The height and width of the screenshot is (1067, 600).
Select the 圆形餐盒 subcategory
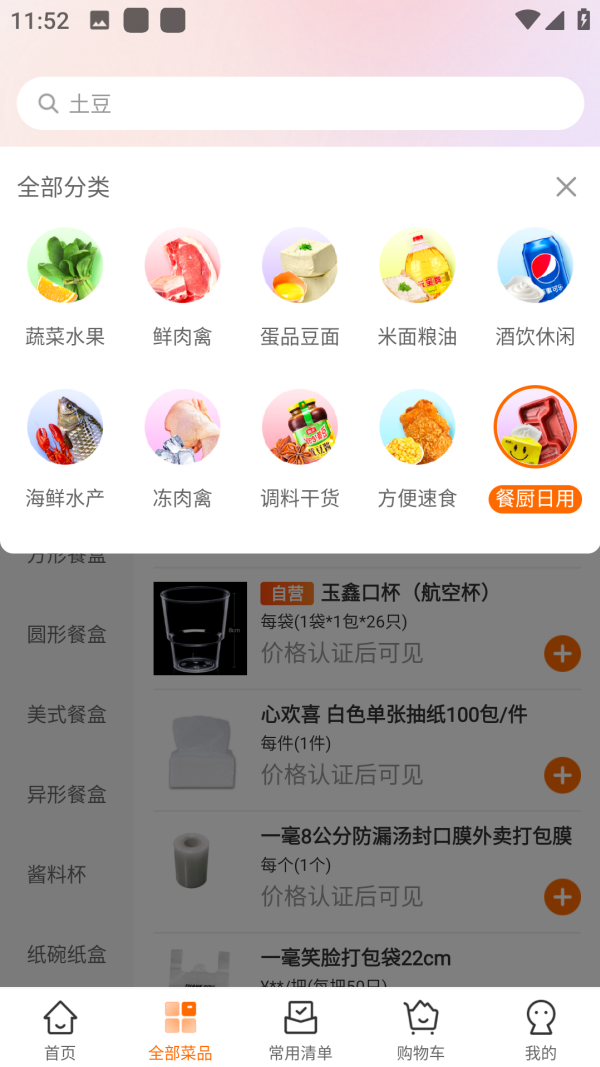pos(66,634)
